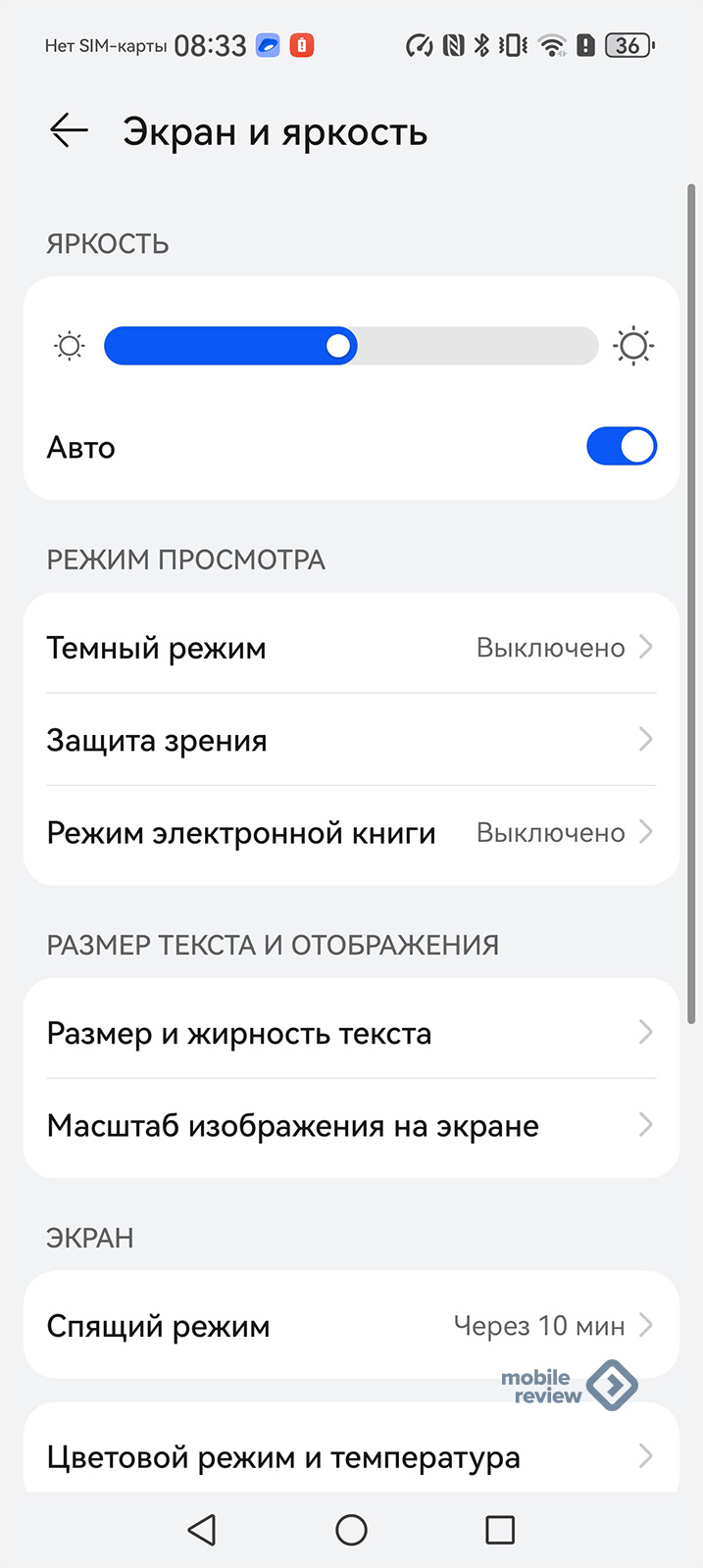Screen dimensions: 703x1568
Task: Change Спящий режим timeout
Action: pos(351,1325)
